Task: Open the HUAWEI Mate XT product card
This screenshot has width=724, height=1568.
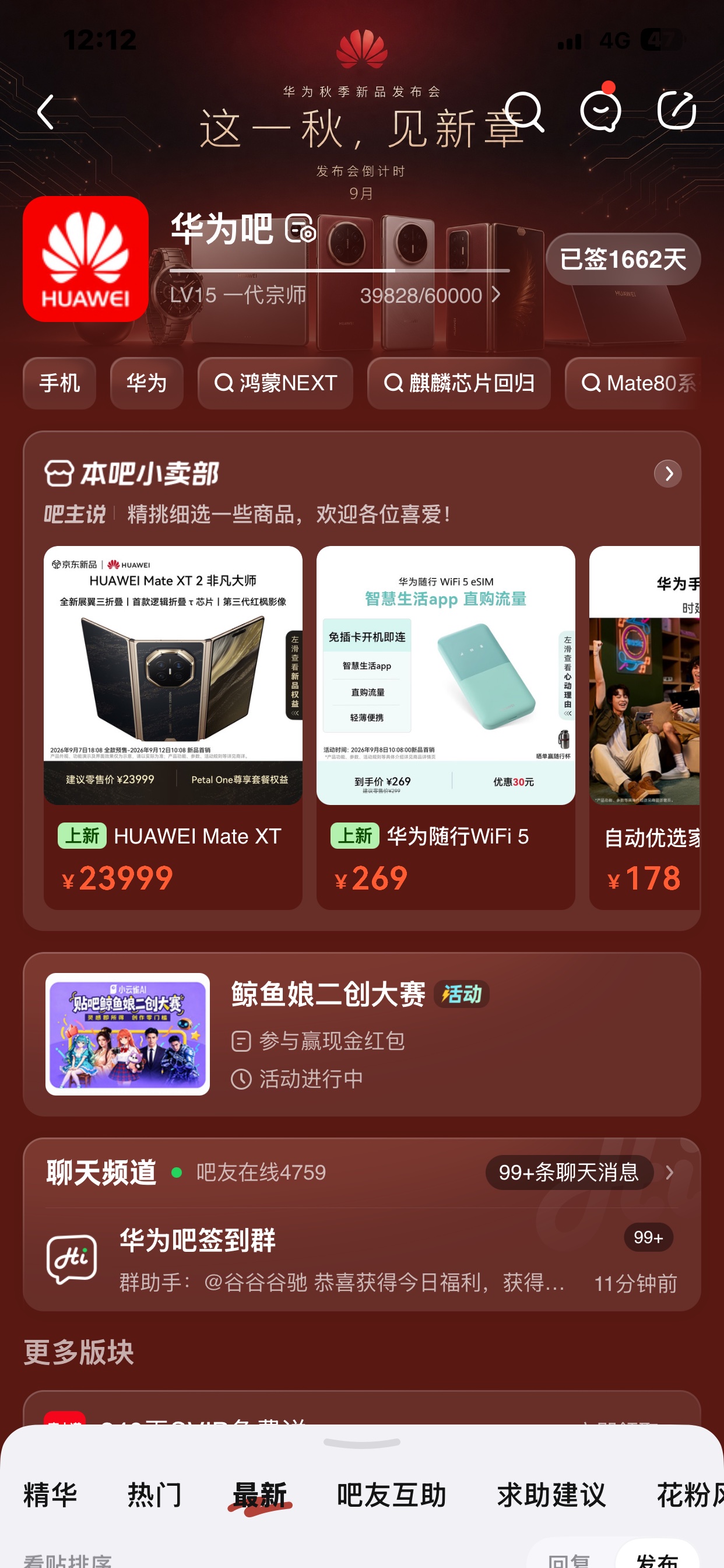Action: 173,727
